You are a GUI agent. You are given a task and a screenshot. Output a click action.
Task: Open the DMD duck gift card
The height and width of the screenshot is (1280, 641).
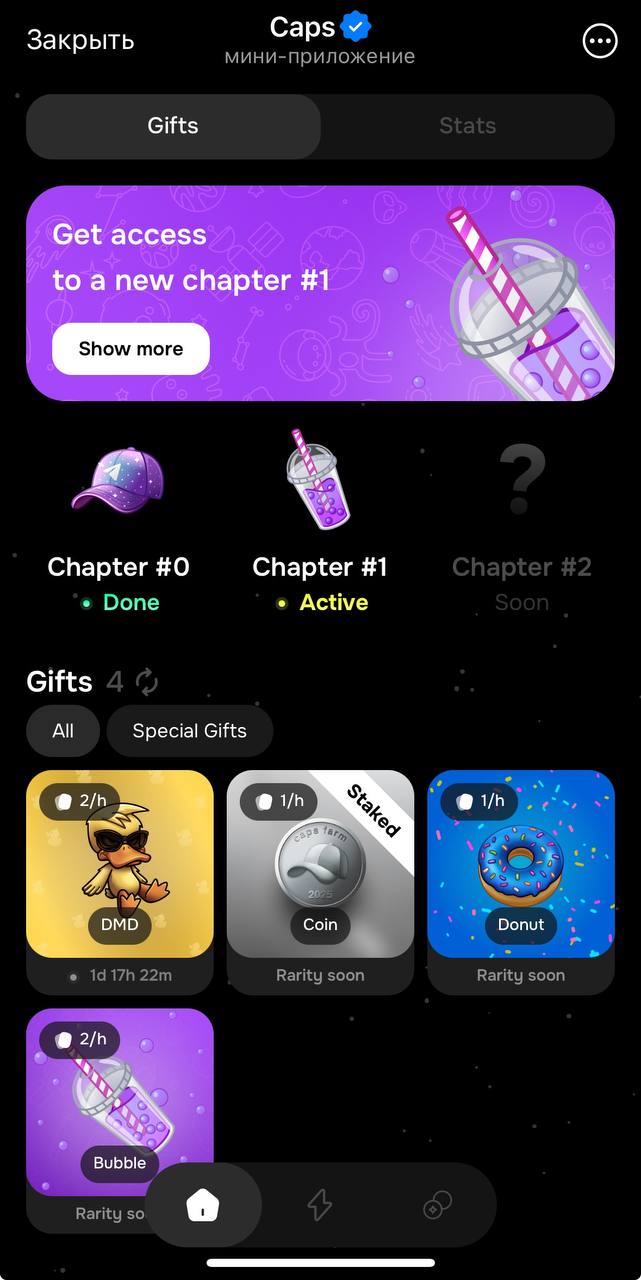[120, 863]
